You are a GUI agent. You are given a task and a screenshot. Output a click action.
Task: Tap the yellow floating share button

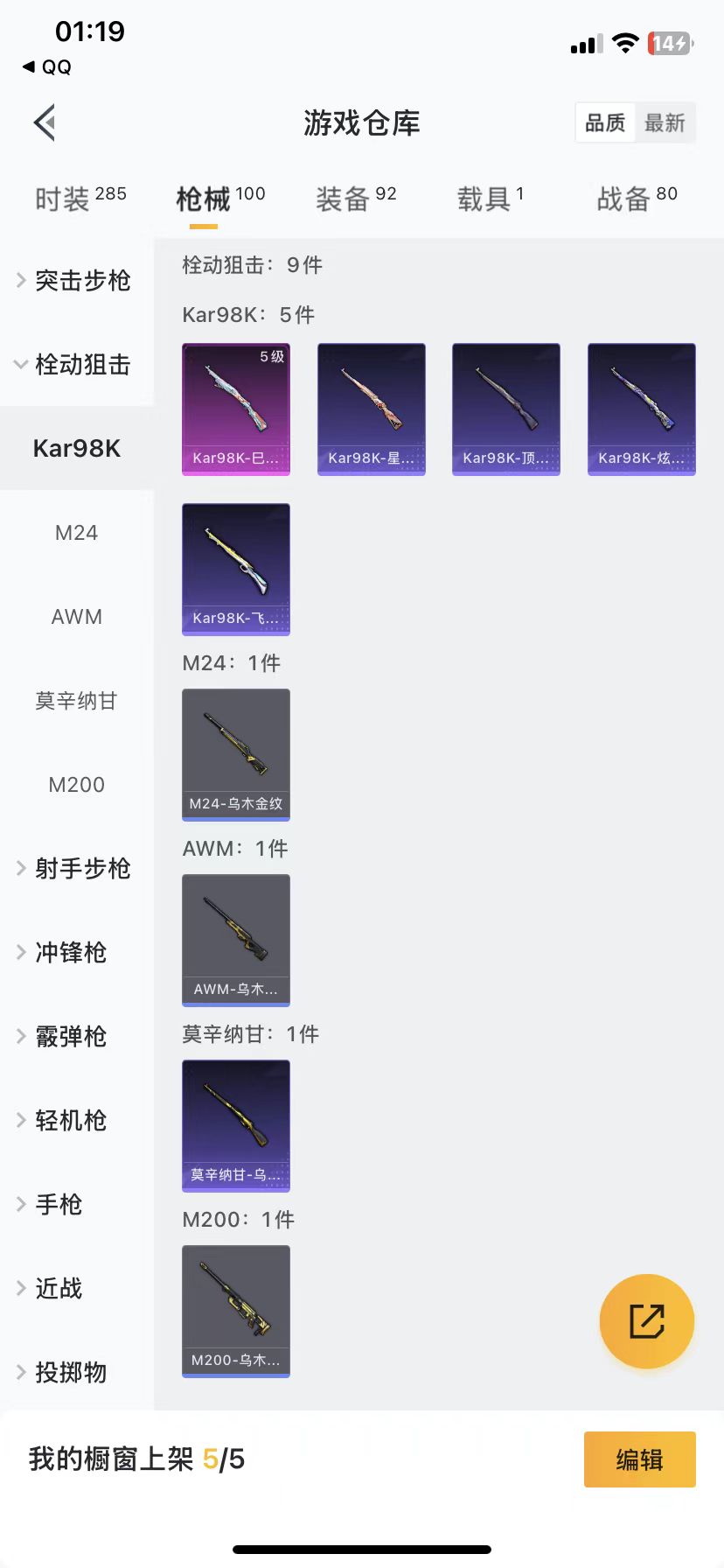[646, 1320]
